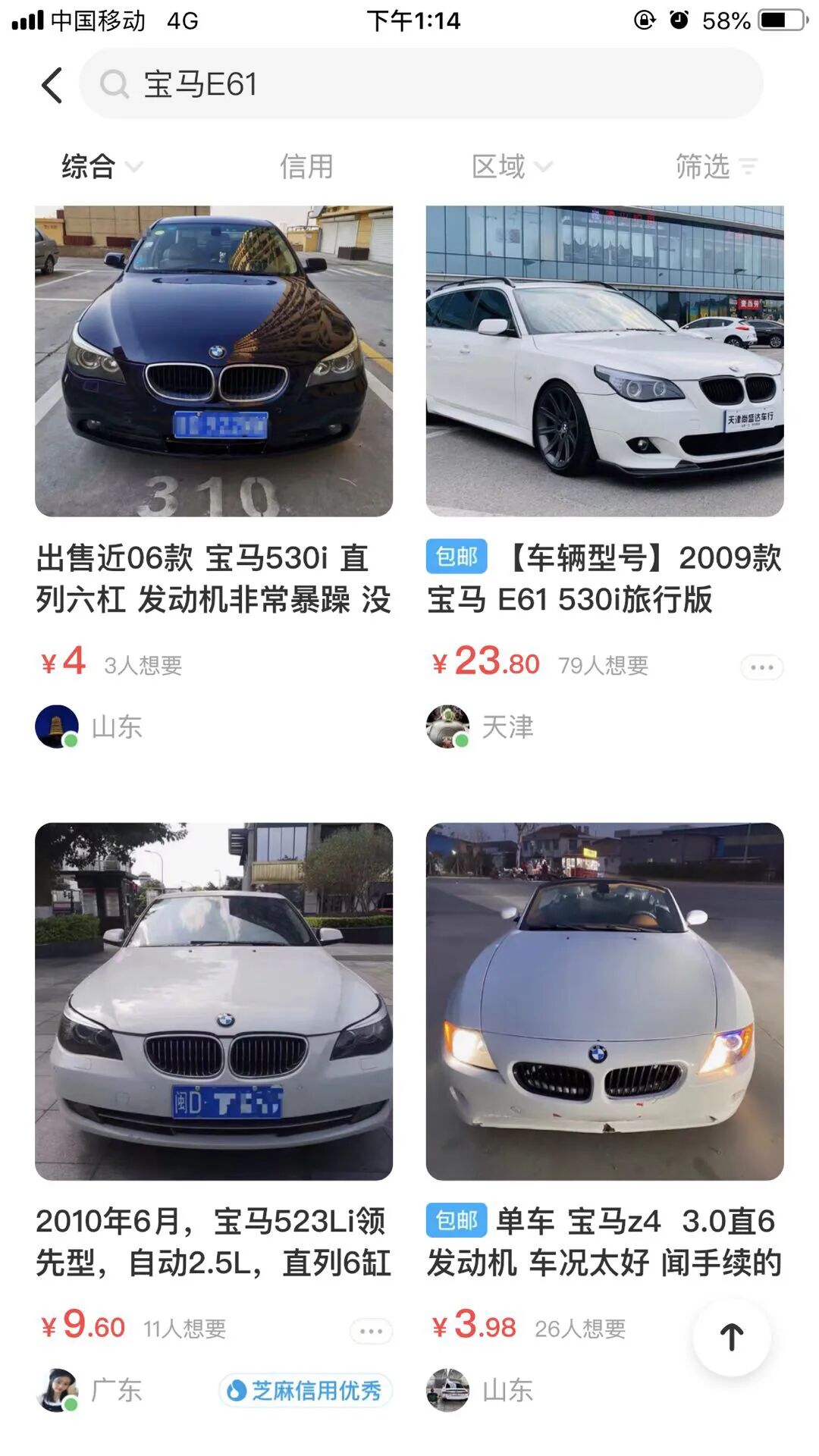The width and height of the screenshot is (819, 1456).
Task: Open the 宝马z4 3.0直6 listing
Action: (604, 1001)
